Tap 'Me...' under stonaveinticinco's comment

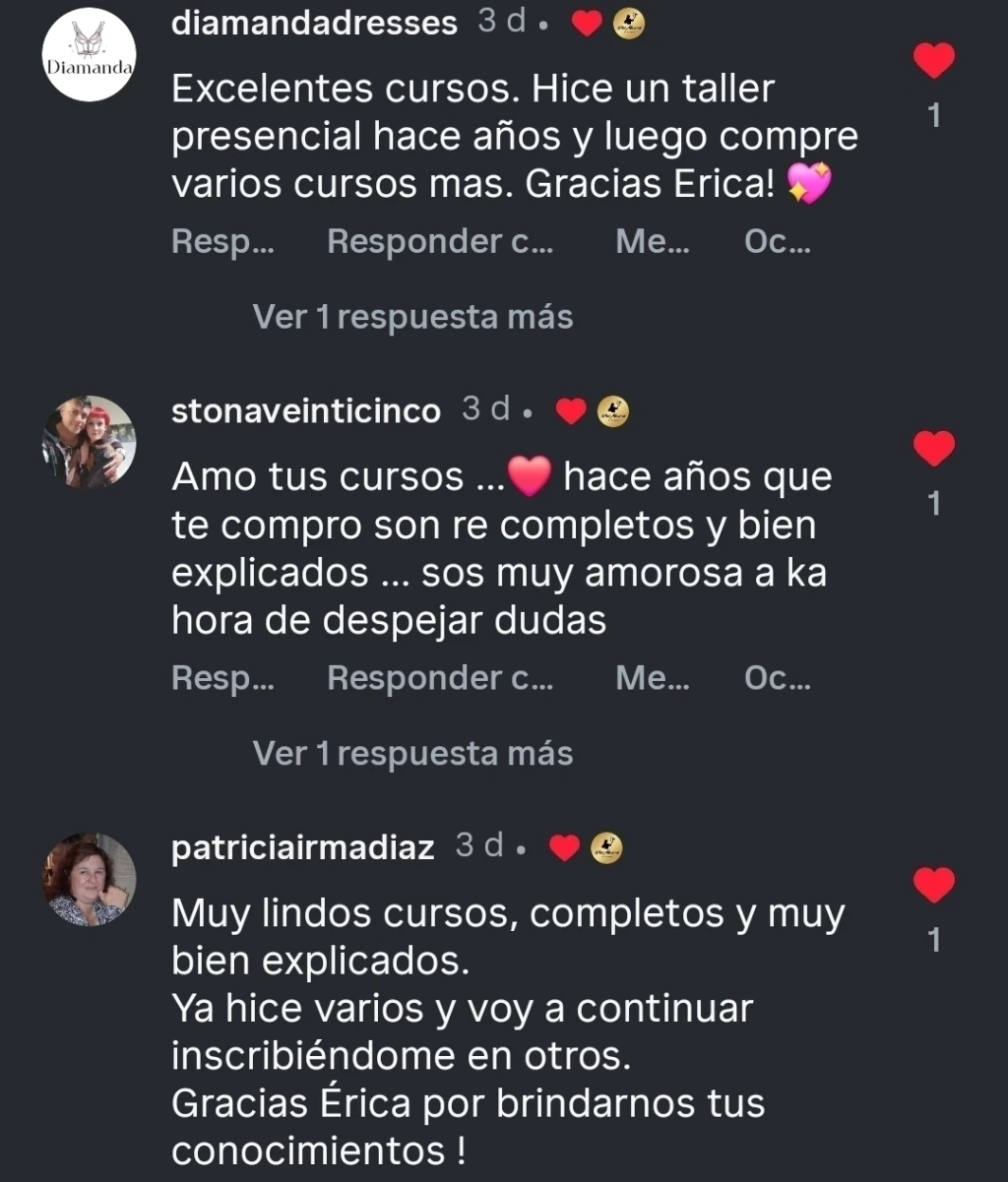click(652, 678)
